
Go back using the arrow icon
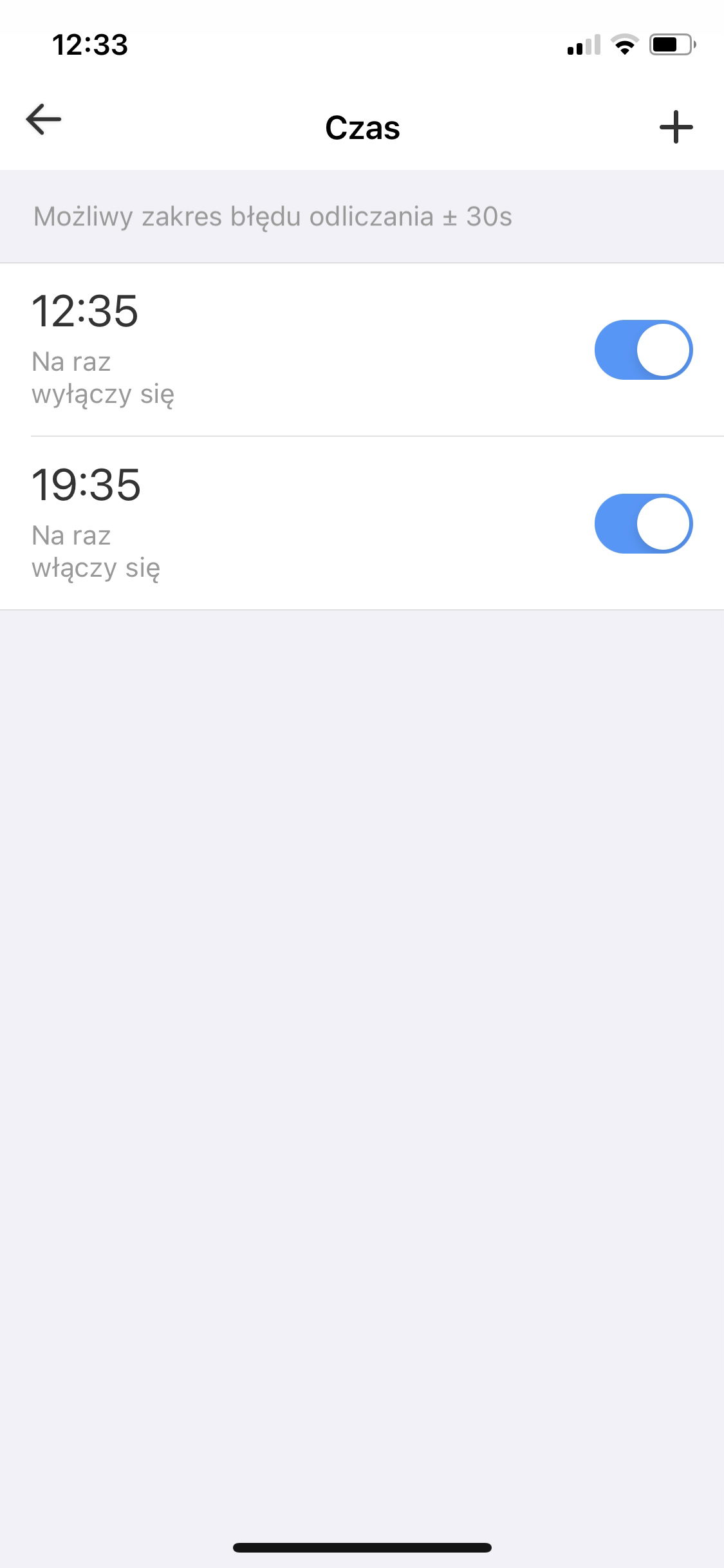point(44,120)
